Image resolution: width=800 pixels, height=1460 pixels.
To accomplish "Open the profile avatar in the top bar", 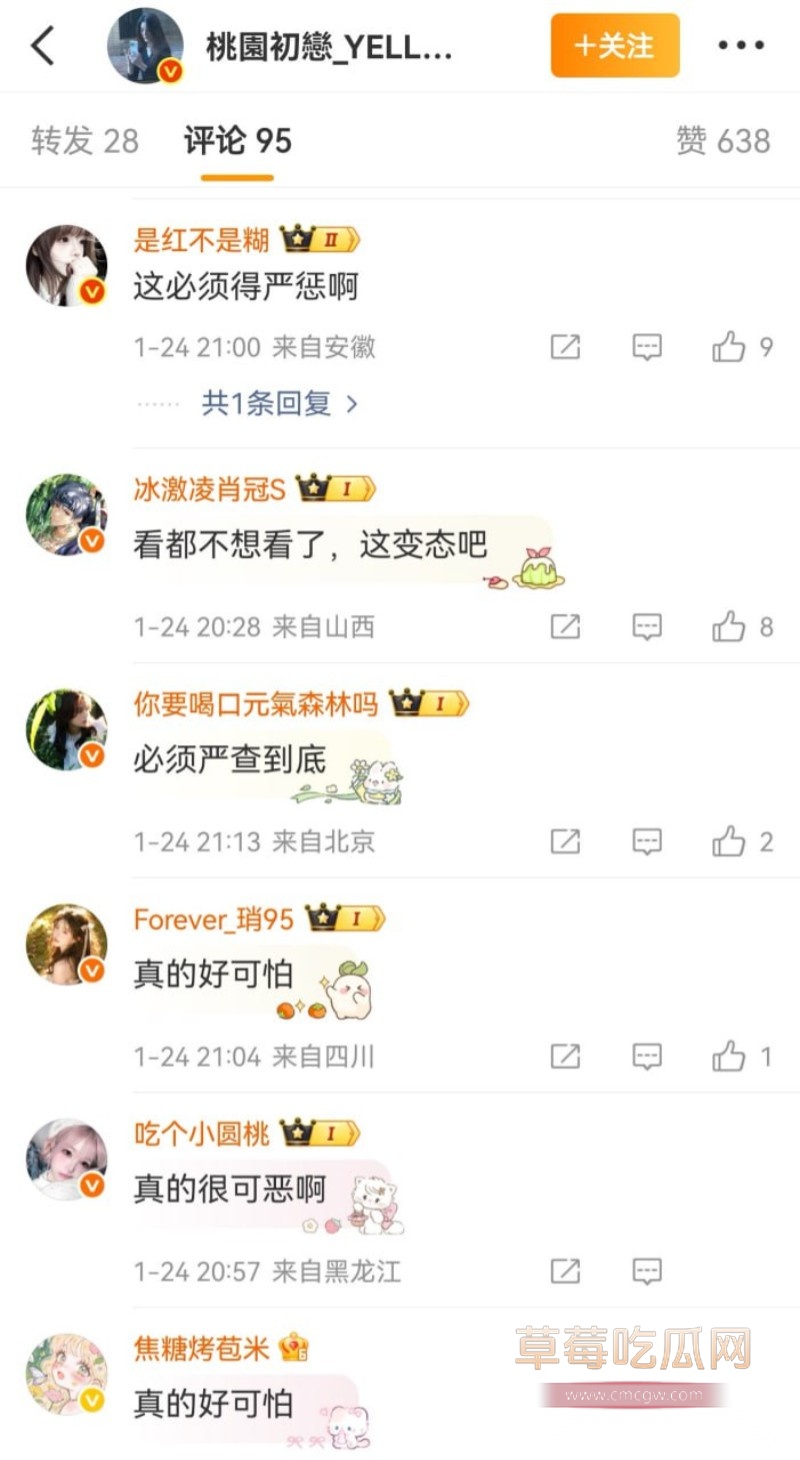I will pos(146,45).
